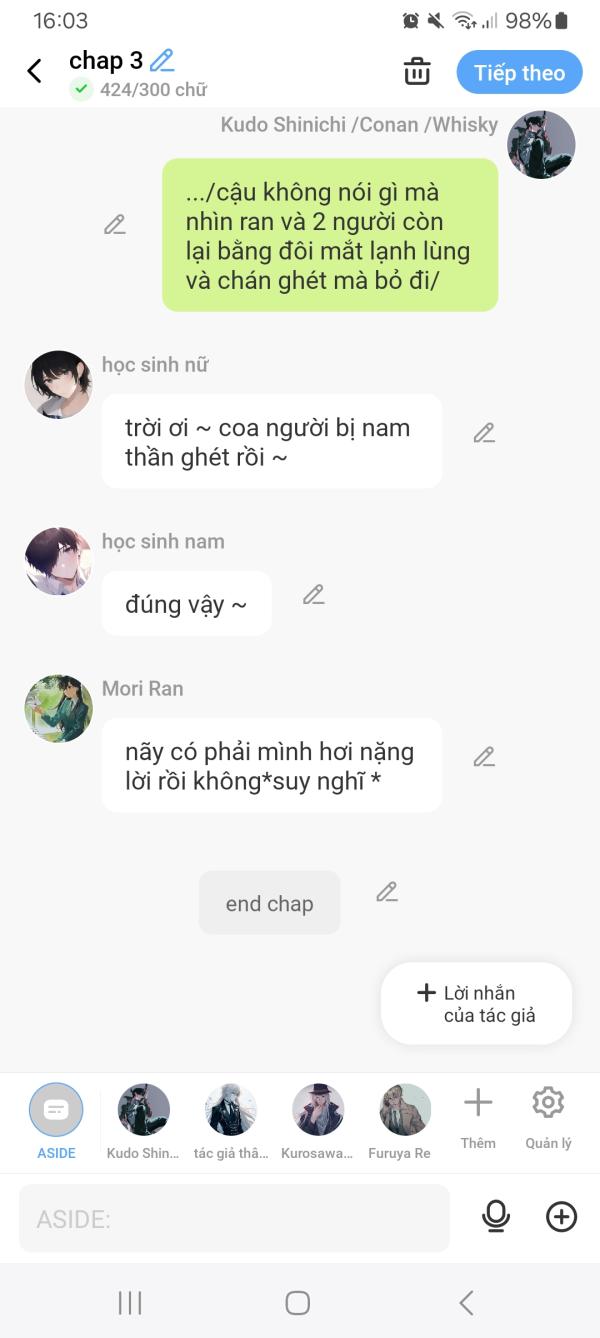Edit the "end chap" aside note

pyautogui.click(x=387, y=892)
